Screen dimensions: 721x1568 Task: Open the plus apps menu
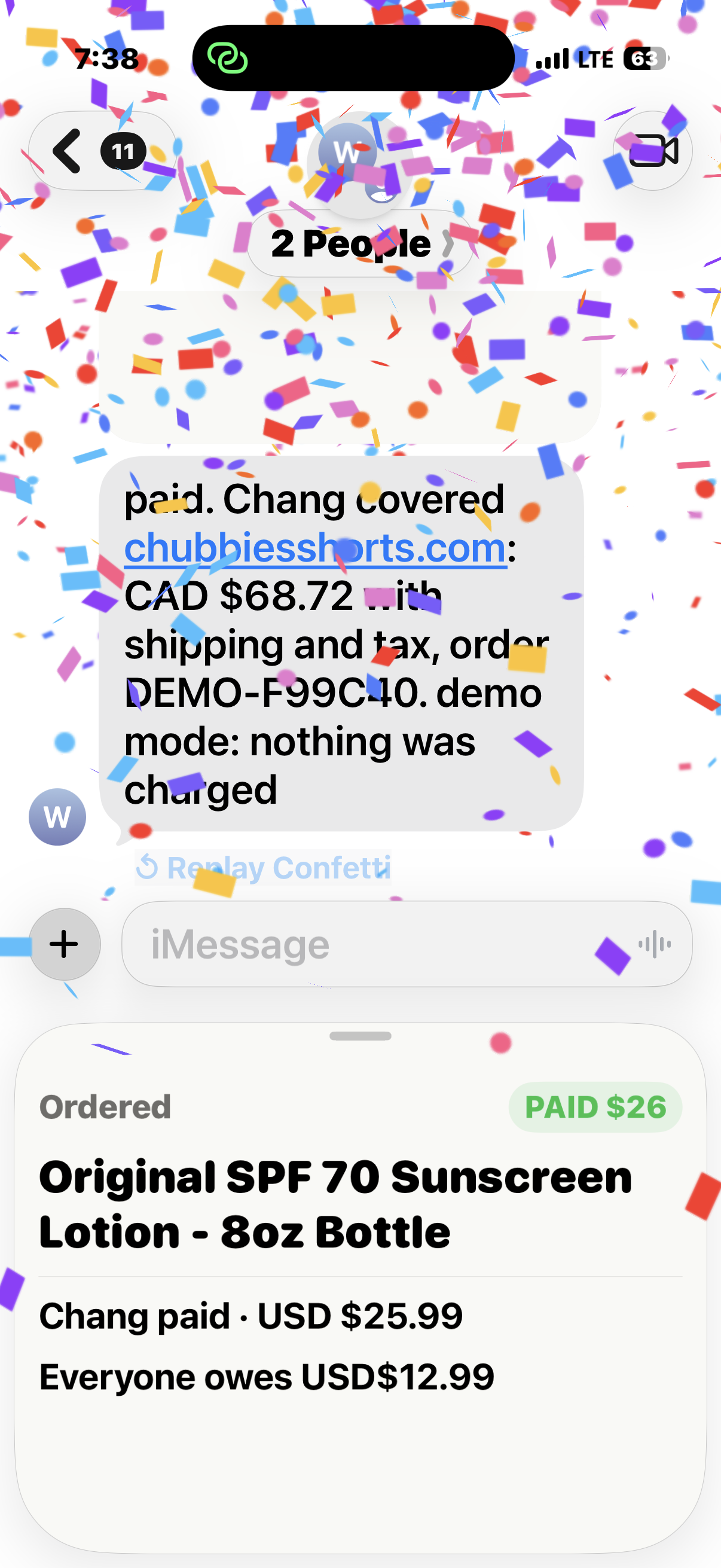pos(65,944)
